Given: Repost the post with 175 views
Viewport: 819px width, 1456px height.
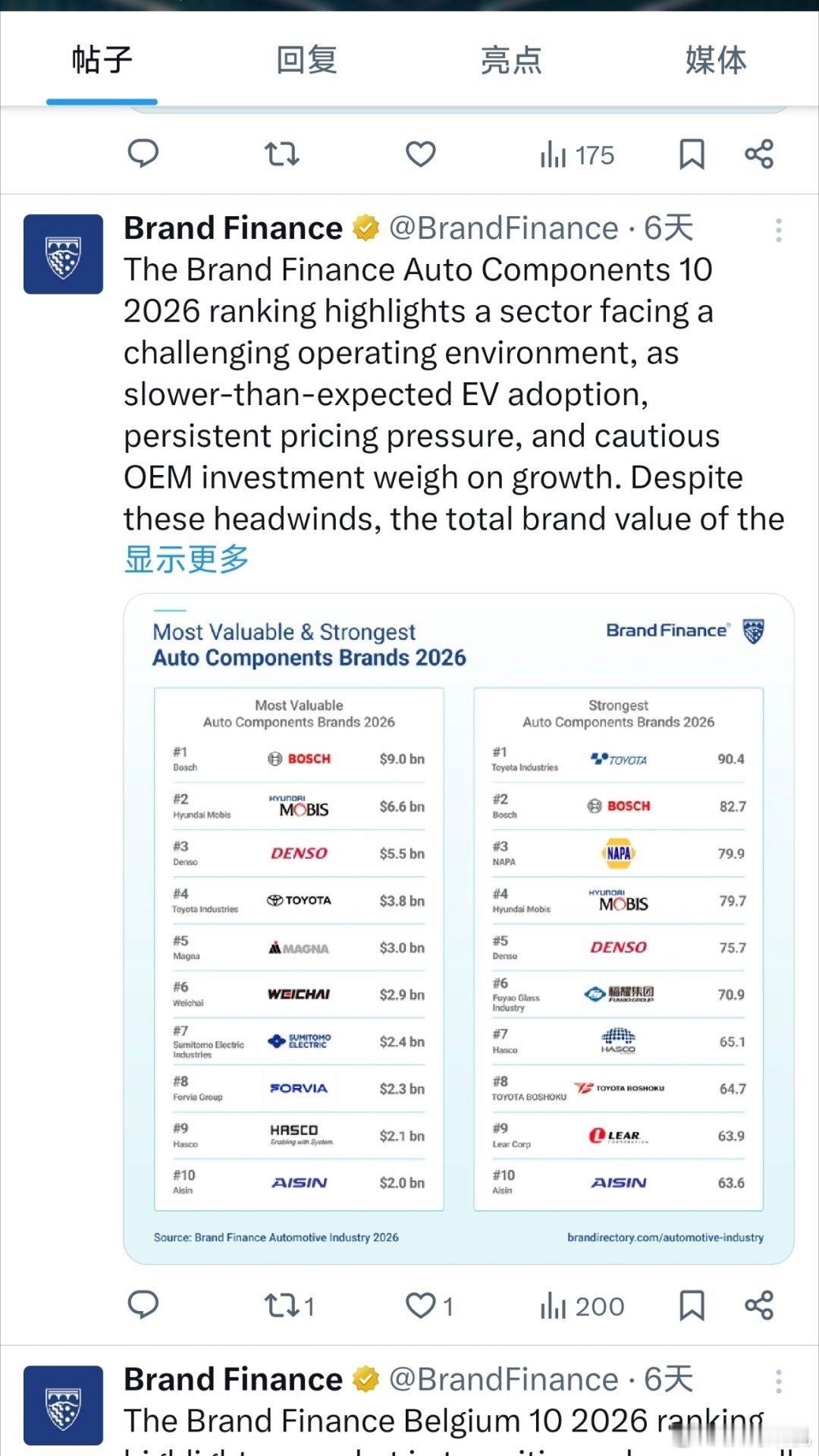Looking at the screenshot, I should pyautogui.click(x=281, y=154).
